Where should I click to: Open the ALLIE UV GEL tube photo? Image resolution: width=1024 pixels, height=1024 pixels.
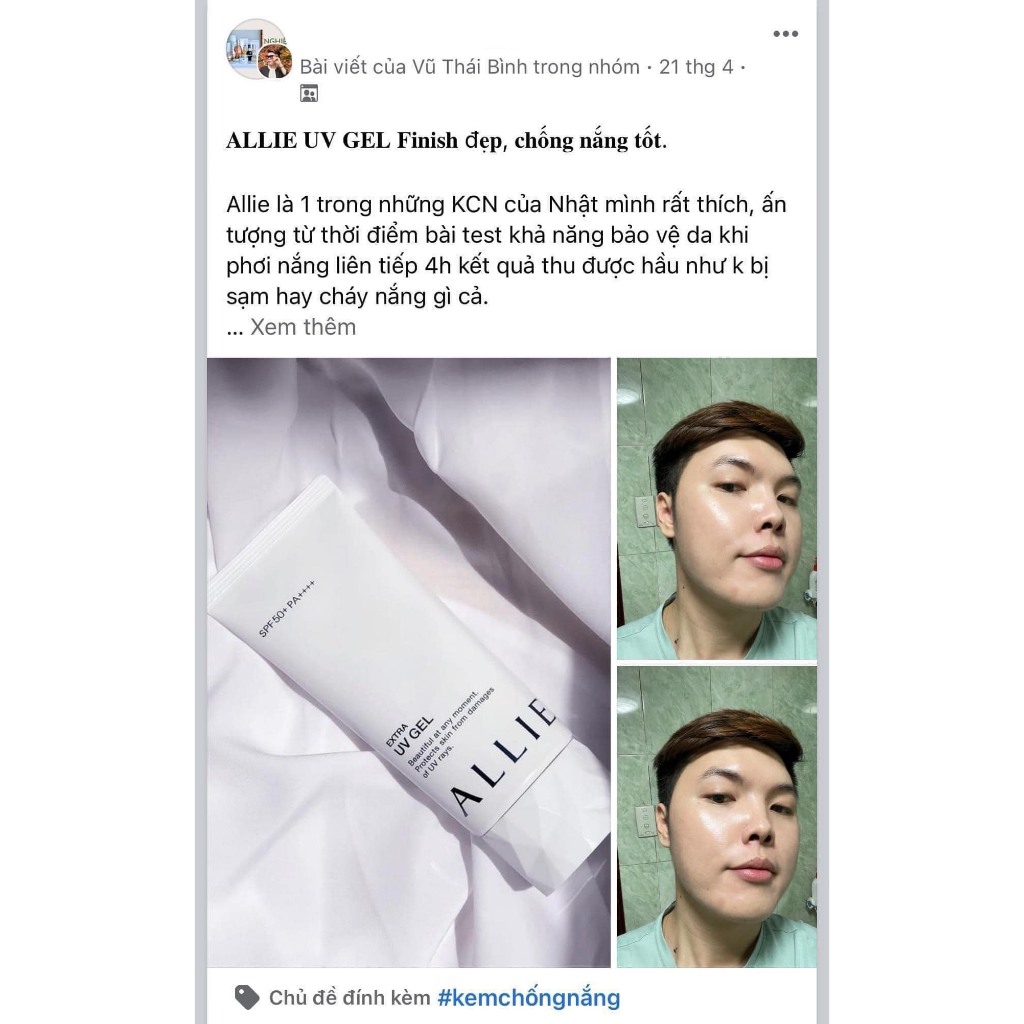408,662
